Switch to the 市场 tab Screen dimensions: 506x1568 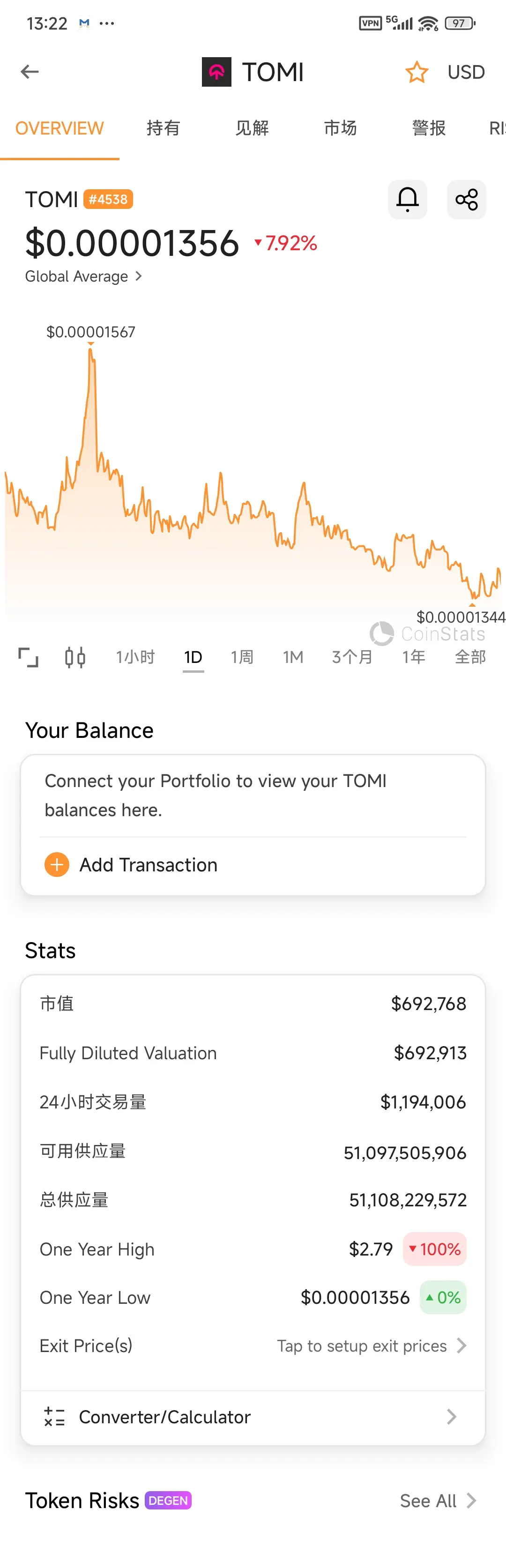pos(340,128)
